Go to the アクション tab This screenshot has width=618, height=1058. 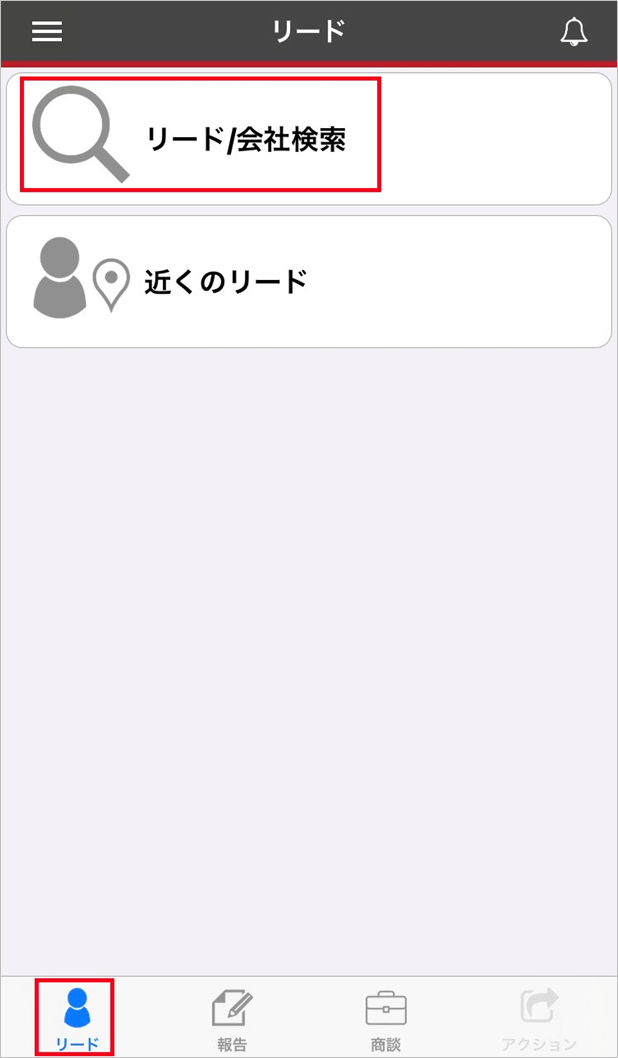coord(540,1018)
